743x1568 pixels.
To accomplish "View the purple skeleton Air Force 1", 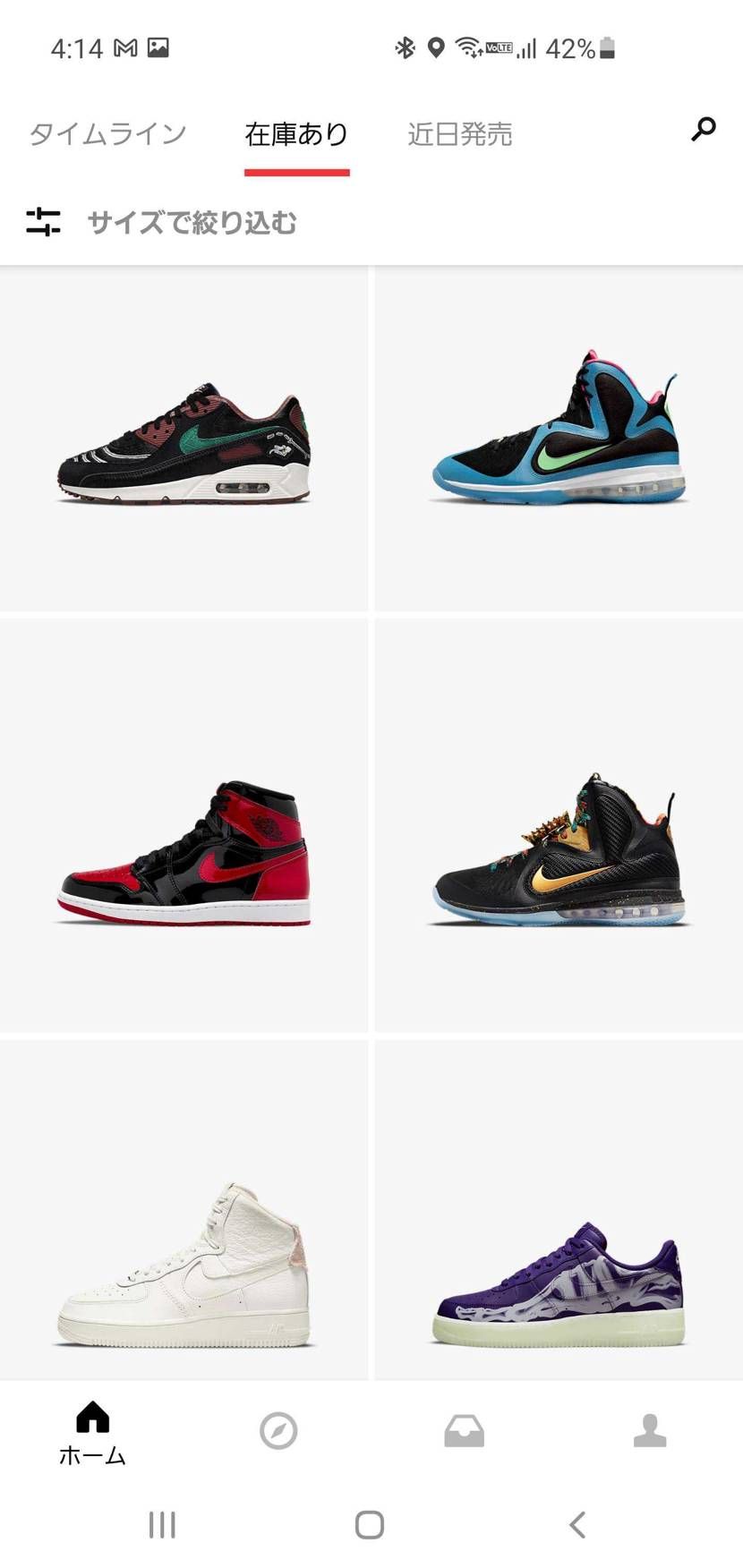I will point(559,1284).
